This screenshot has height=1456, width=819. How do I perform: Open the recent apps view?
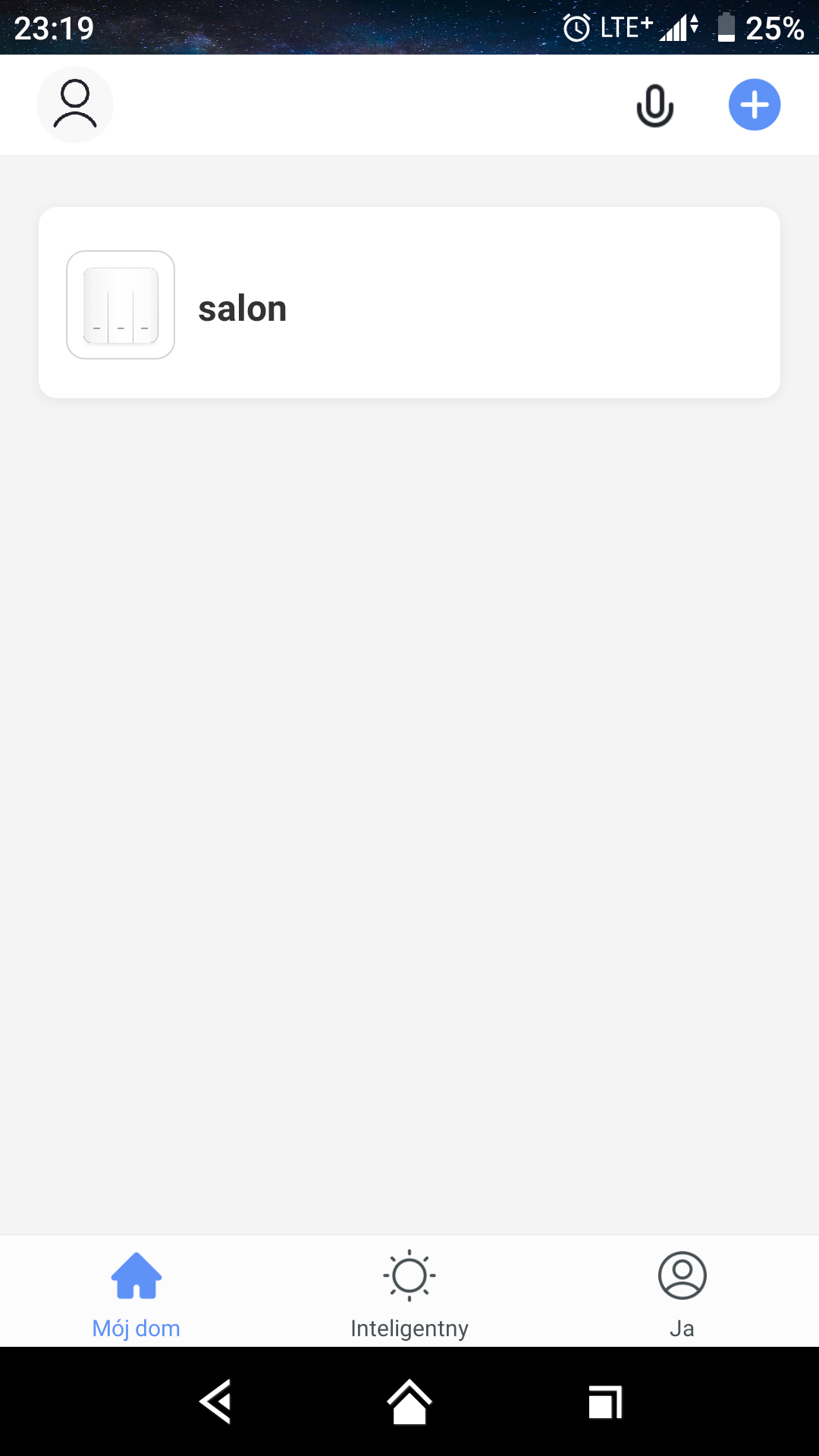604,1402
